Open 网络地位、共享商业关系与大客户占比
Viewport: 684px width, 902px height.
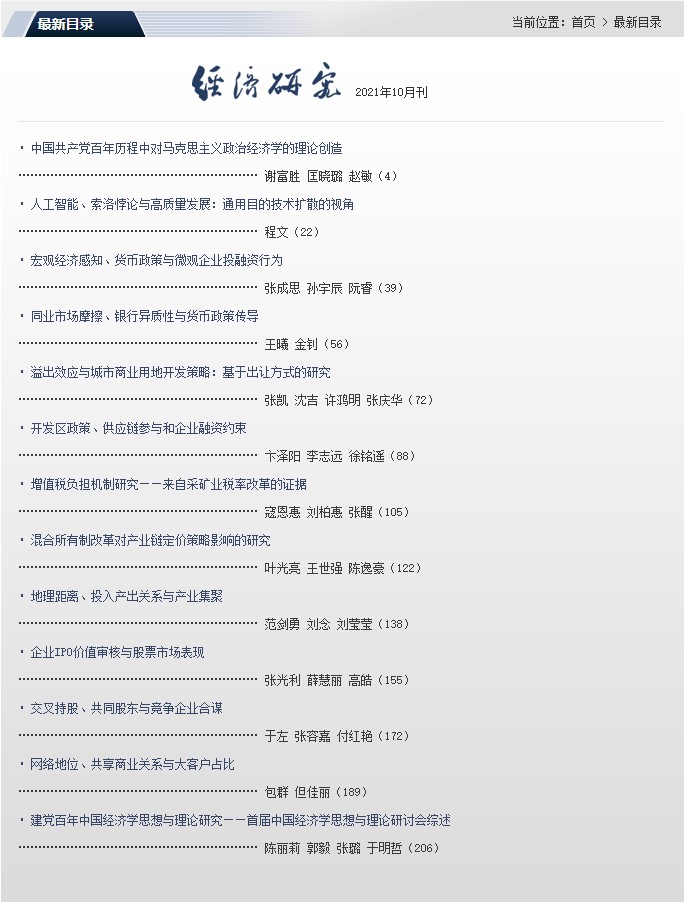pos(132,764)
